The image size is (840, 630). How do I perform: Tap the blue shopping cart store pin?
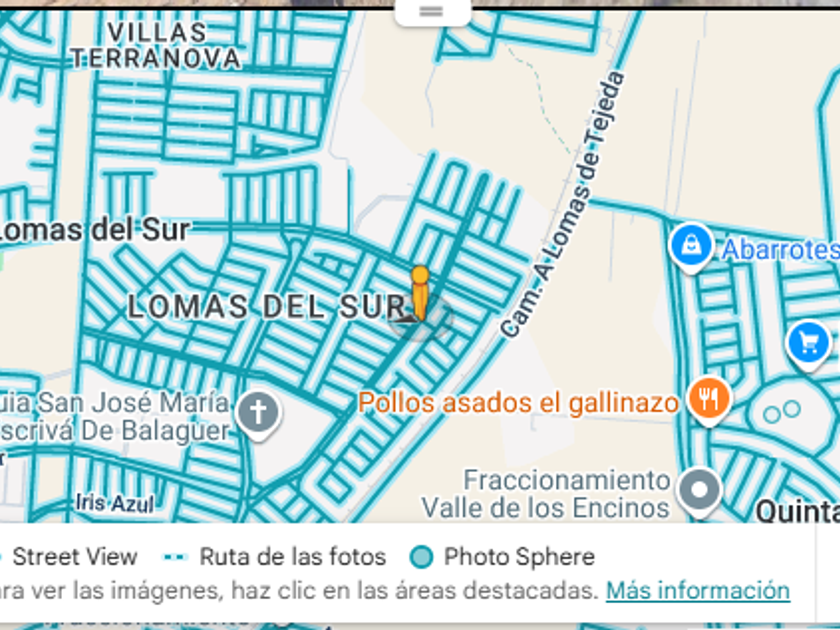click(808, 346)
